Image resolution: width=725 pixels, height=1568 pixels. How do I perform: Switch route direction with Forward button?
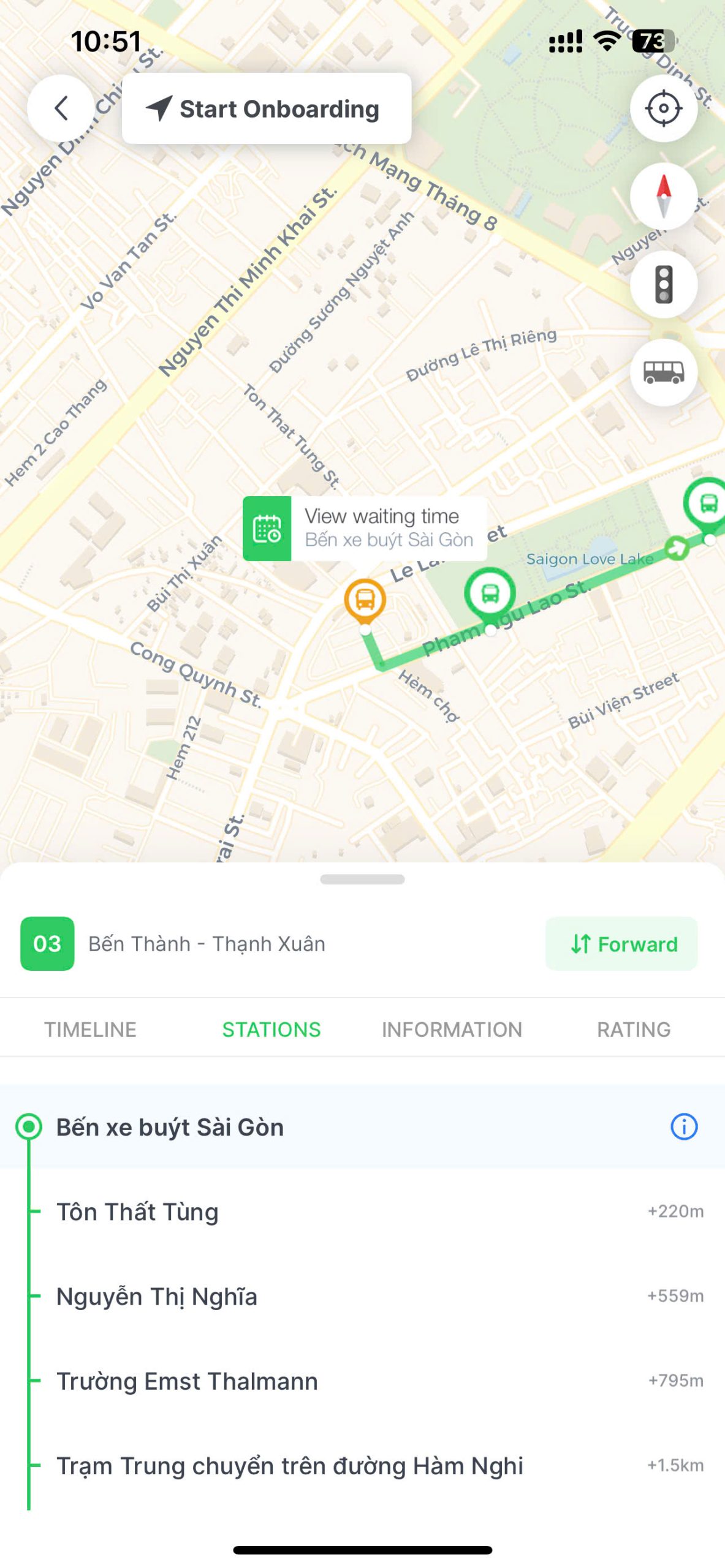pos(621,943)
